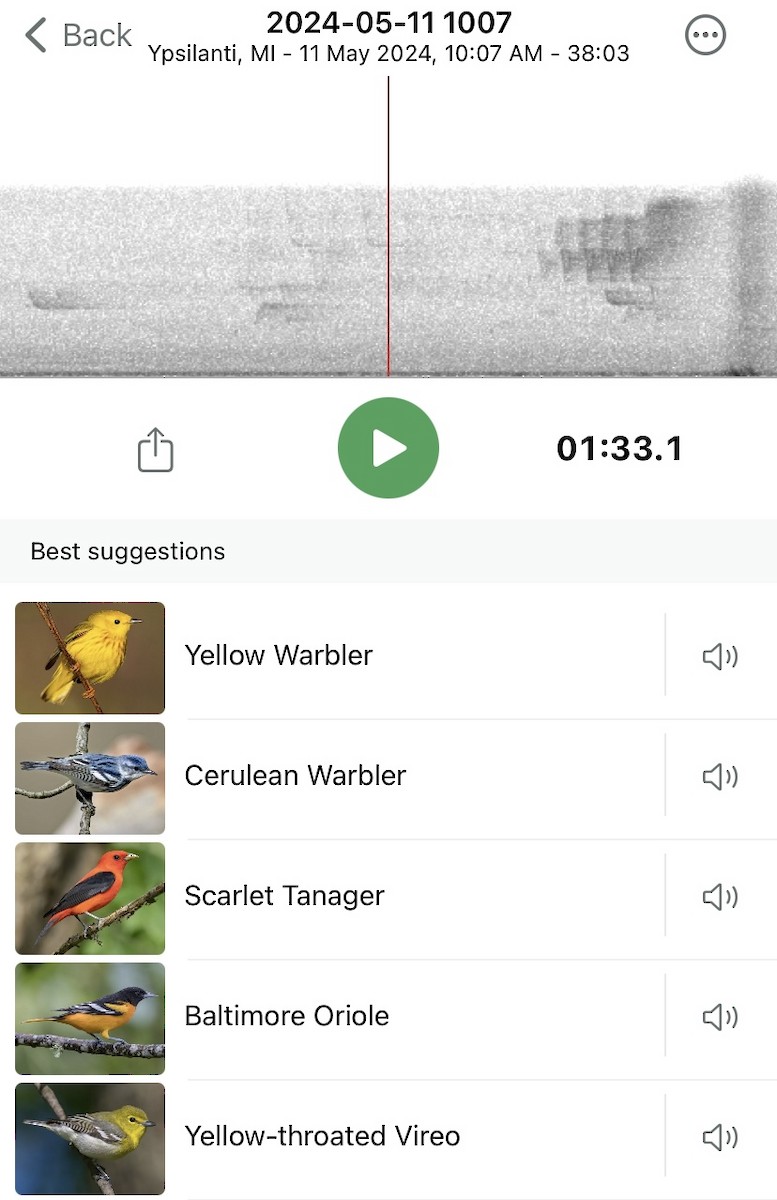777x1200 pixels.
Task: Hear the Scarlet Tanager sound
Action: click(x=720, y=896)
